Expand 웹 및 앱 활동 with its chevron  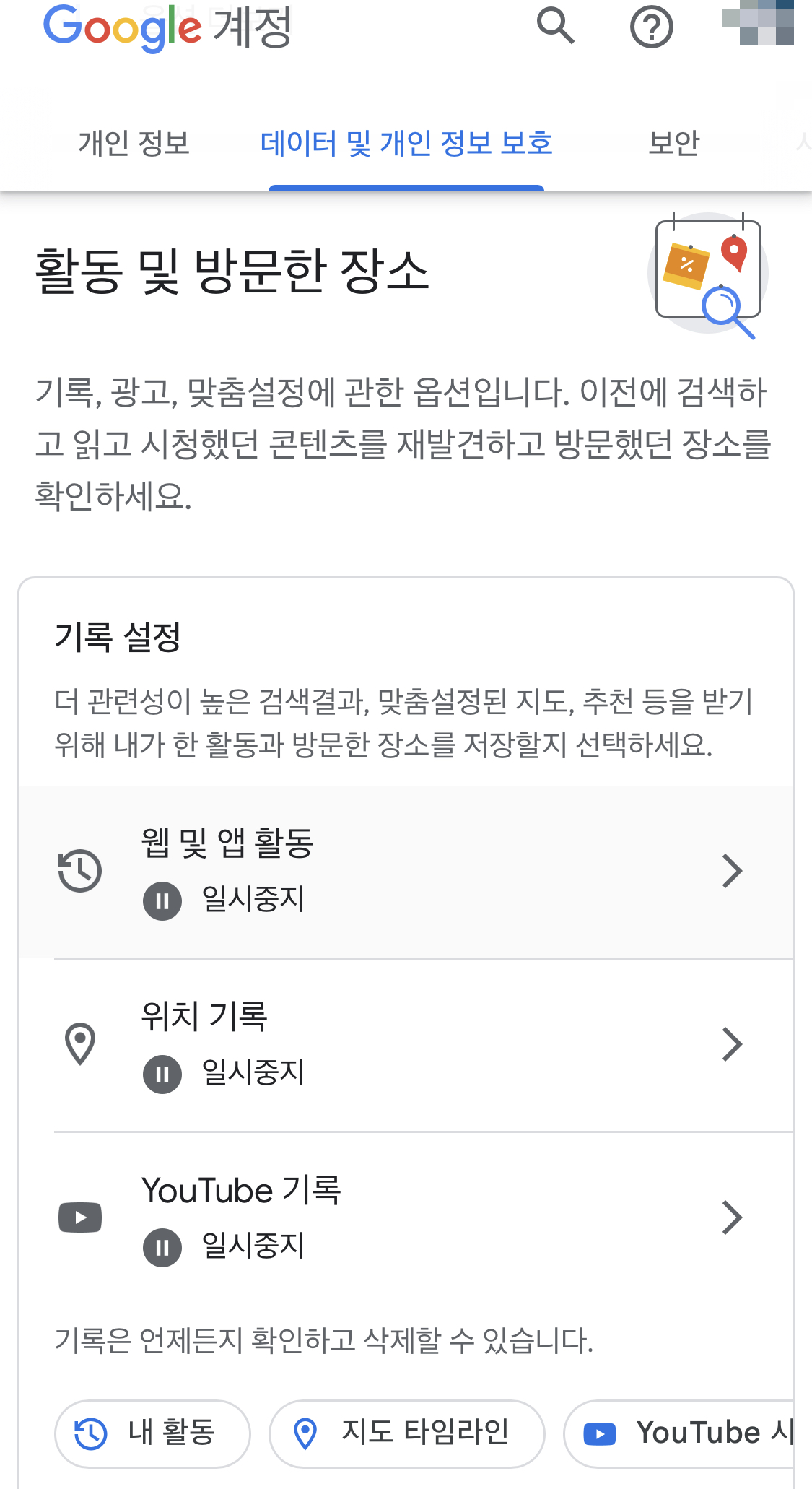point(733,870)
